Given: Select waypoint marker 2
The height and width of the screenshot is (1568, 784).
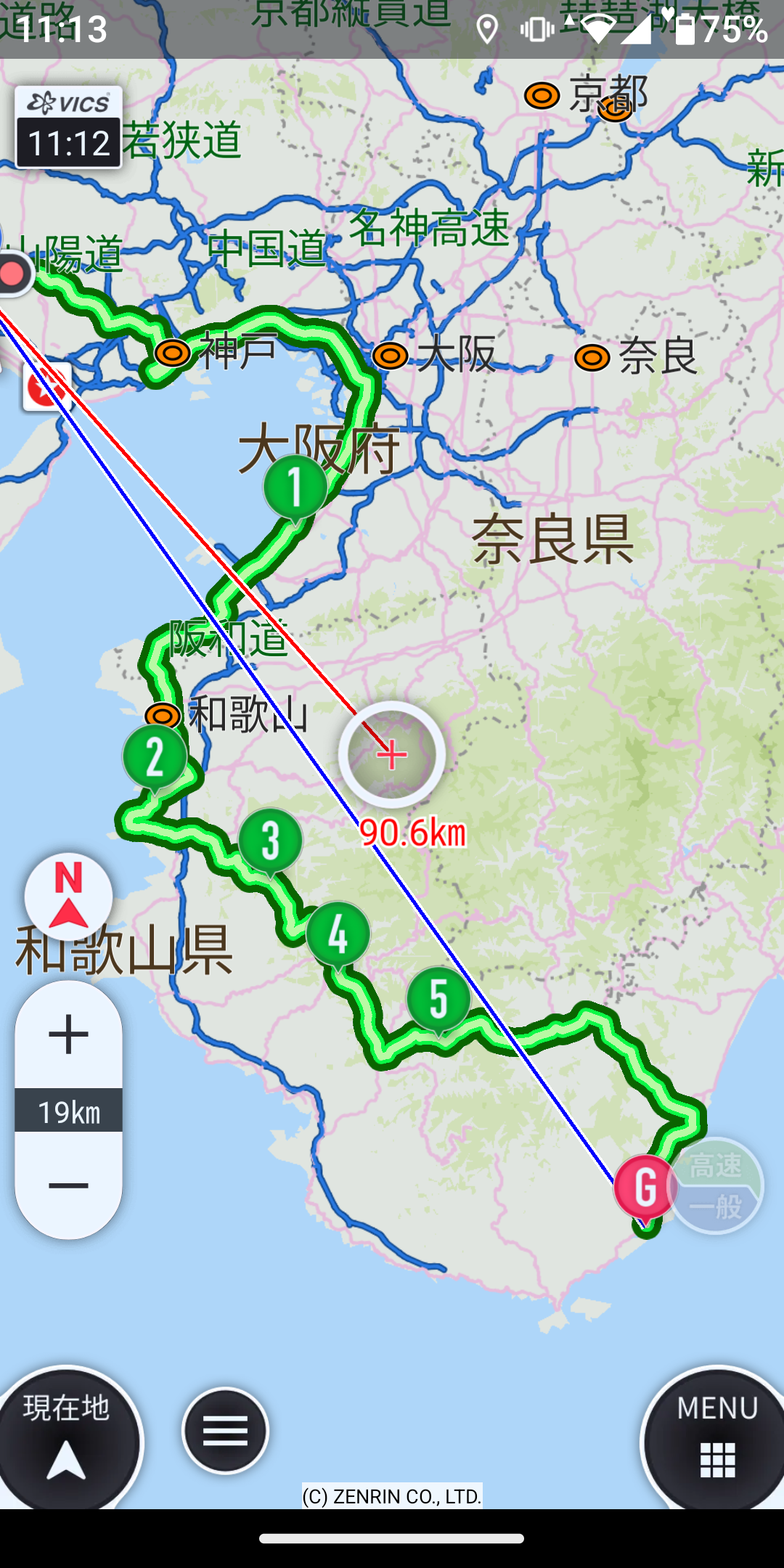Looking at the screenshot, I should click(155, 756).
